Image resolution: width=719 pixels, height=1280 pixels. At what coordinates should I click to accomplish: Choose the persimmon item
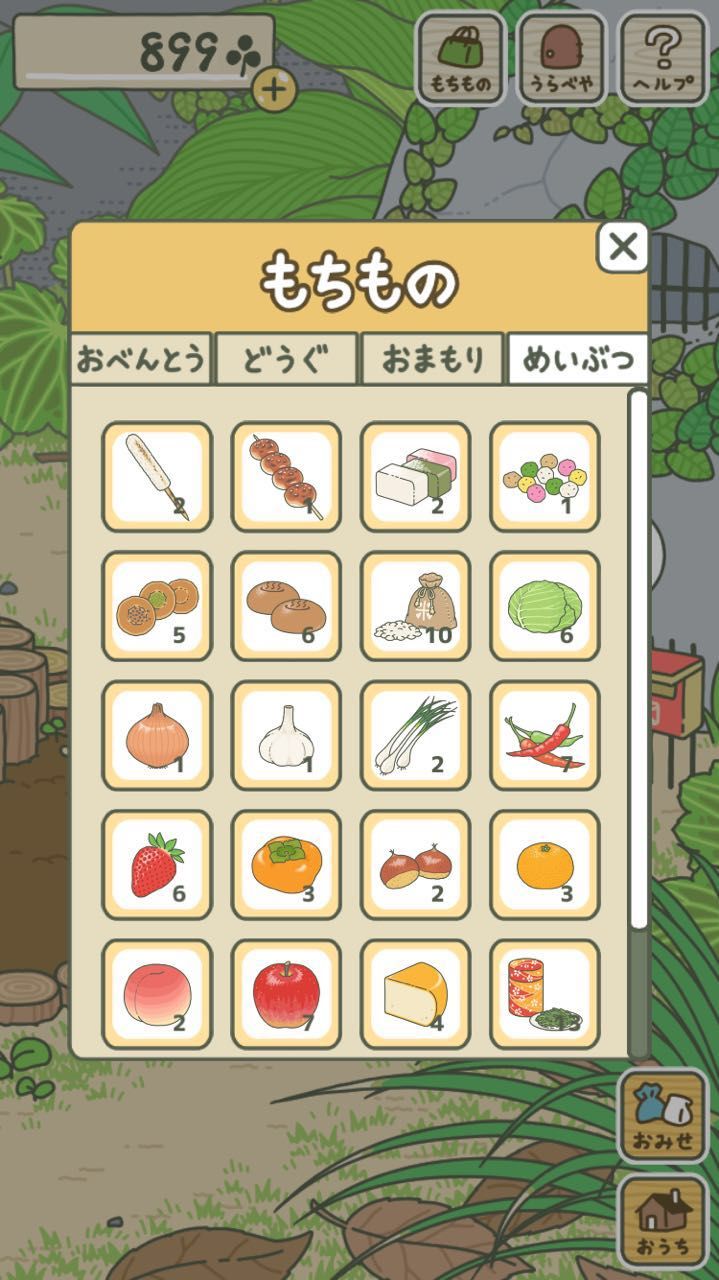click(x=286, y=865)
